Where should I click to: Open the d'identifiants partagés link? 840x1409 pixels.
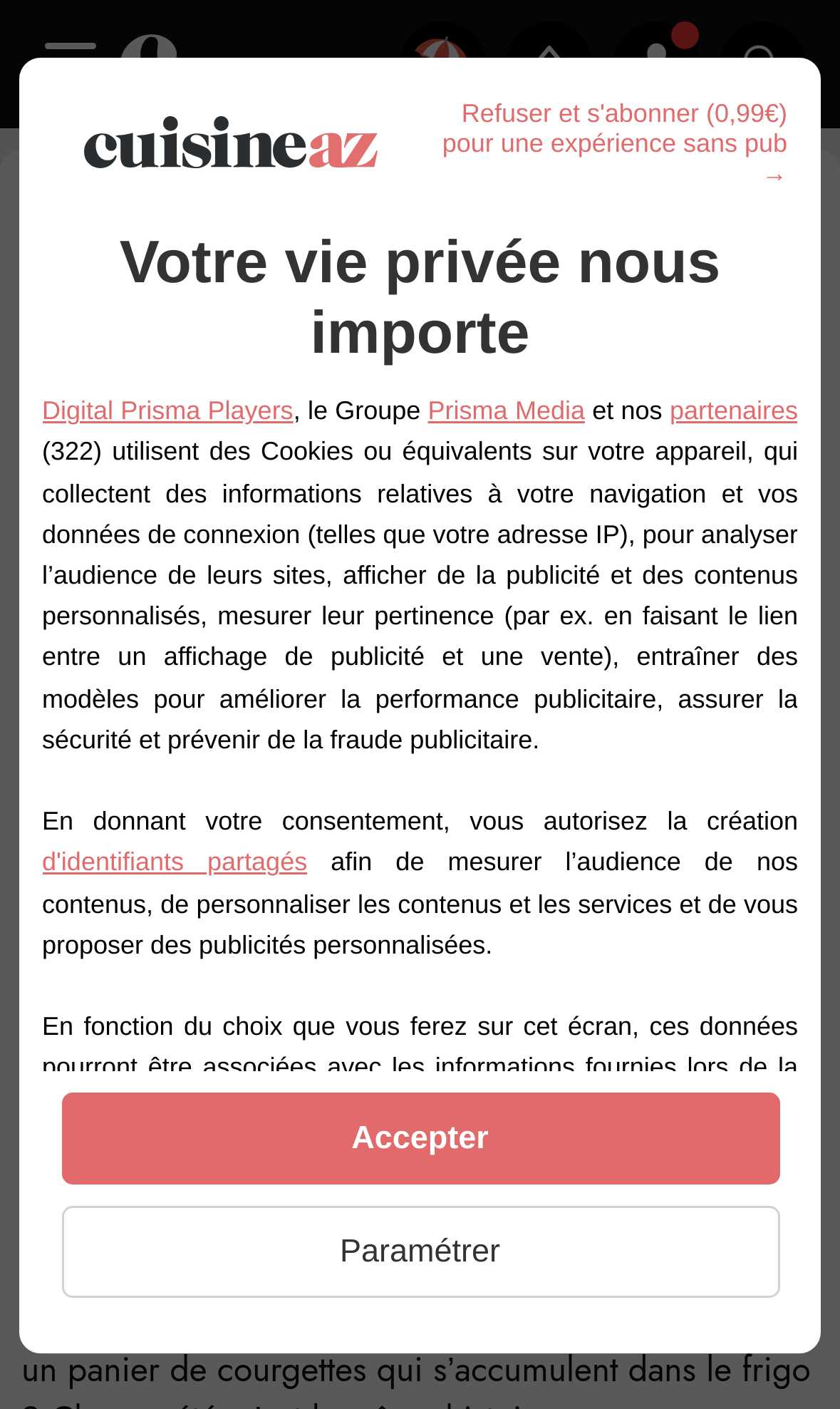[175, 862]
